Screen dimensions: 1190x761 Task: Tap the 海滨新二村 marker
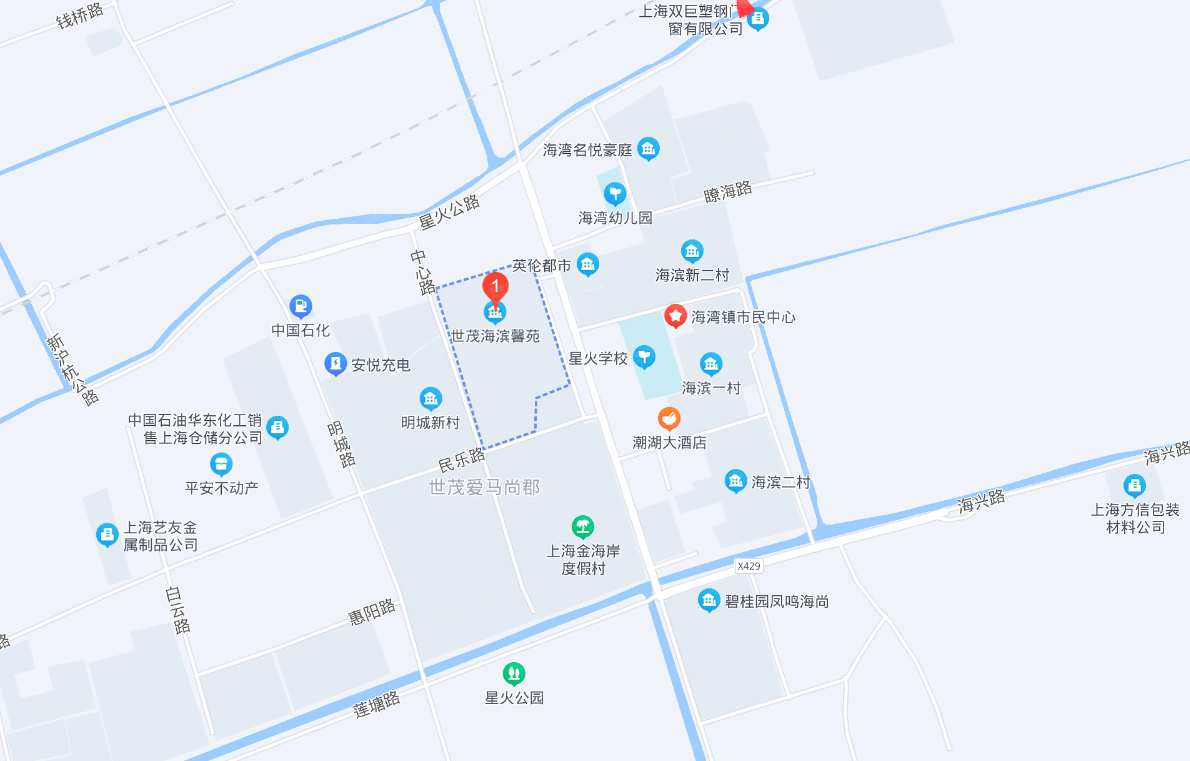[x=692, y=251]
